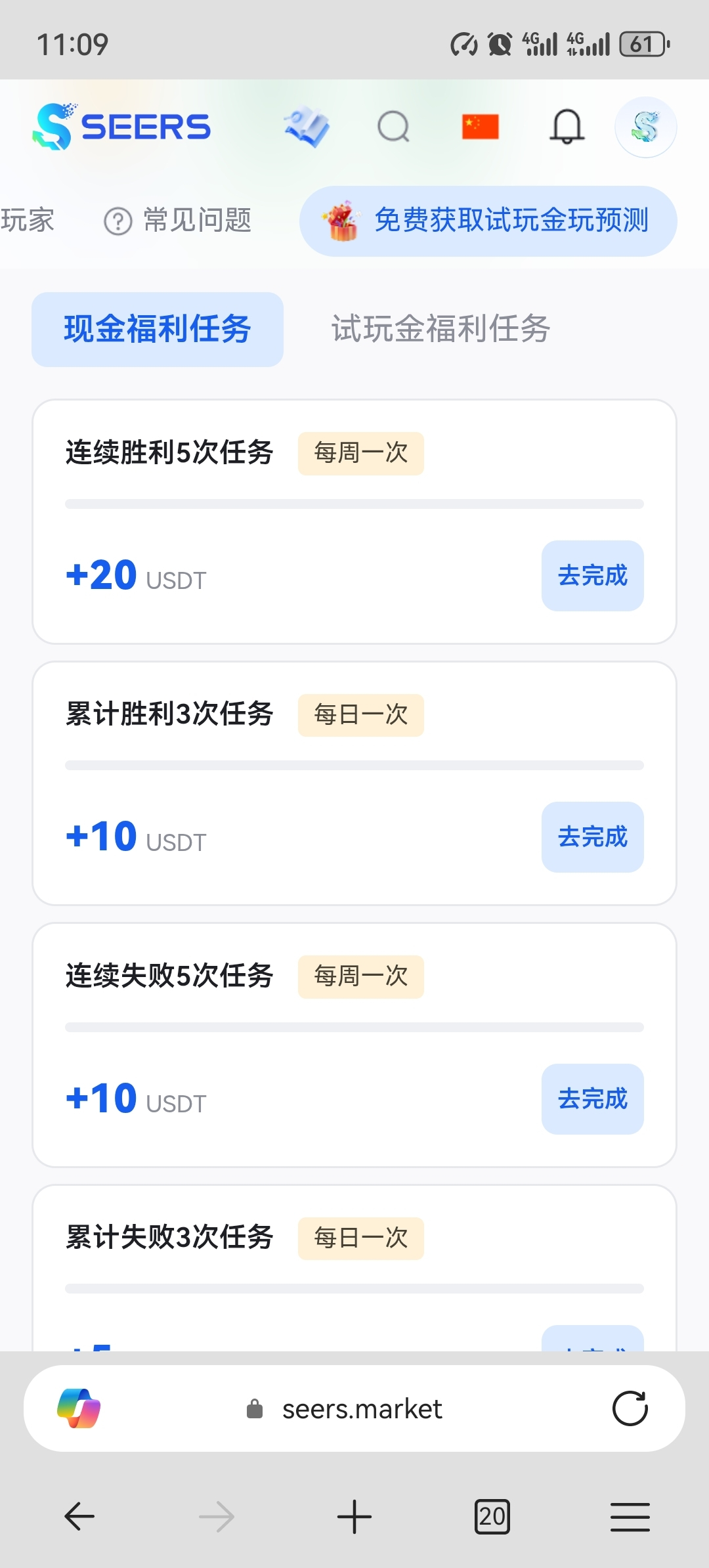
Task: Open the book icon next to search
Action: point(307,127)
